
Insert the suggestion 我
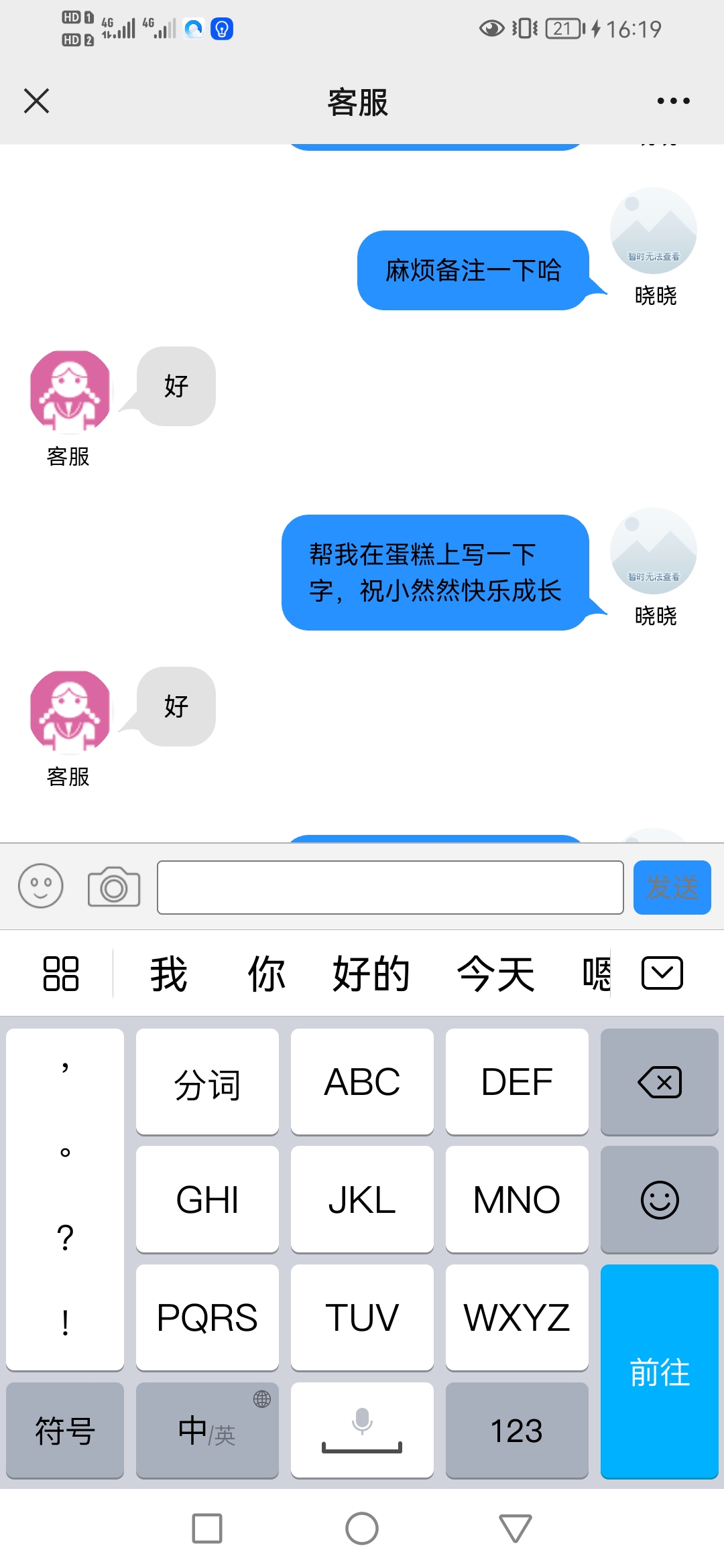coord(168,974)
